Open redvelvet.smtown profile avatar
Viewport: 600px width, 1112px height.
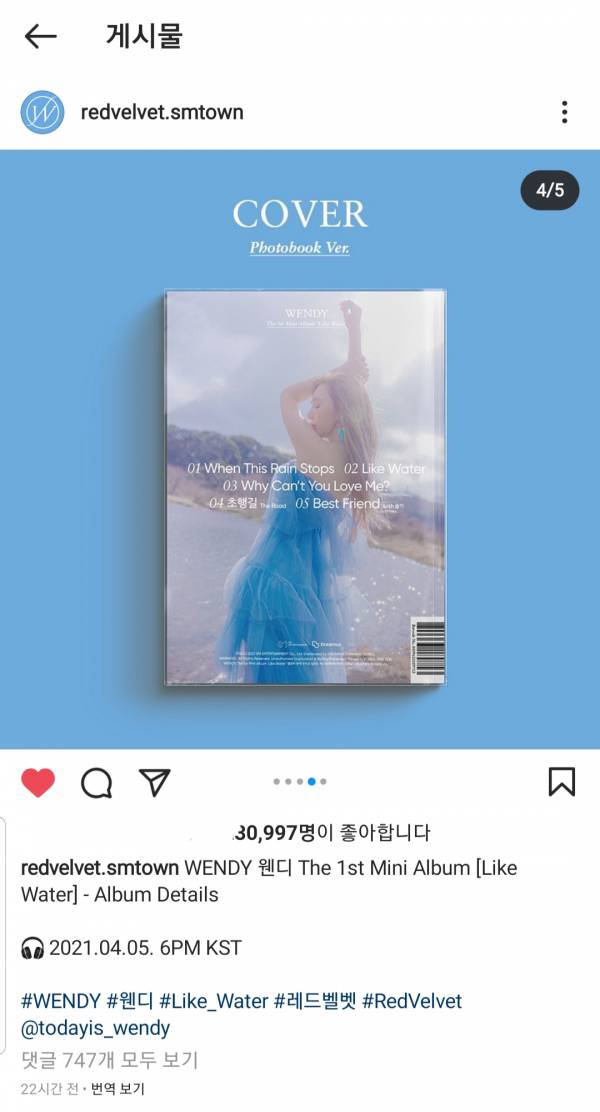tap(42, 111)
